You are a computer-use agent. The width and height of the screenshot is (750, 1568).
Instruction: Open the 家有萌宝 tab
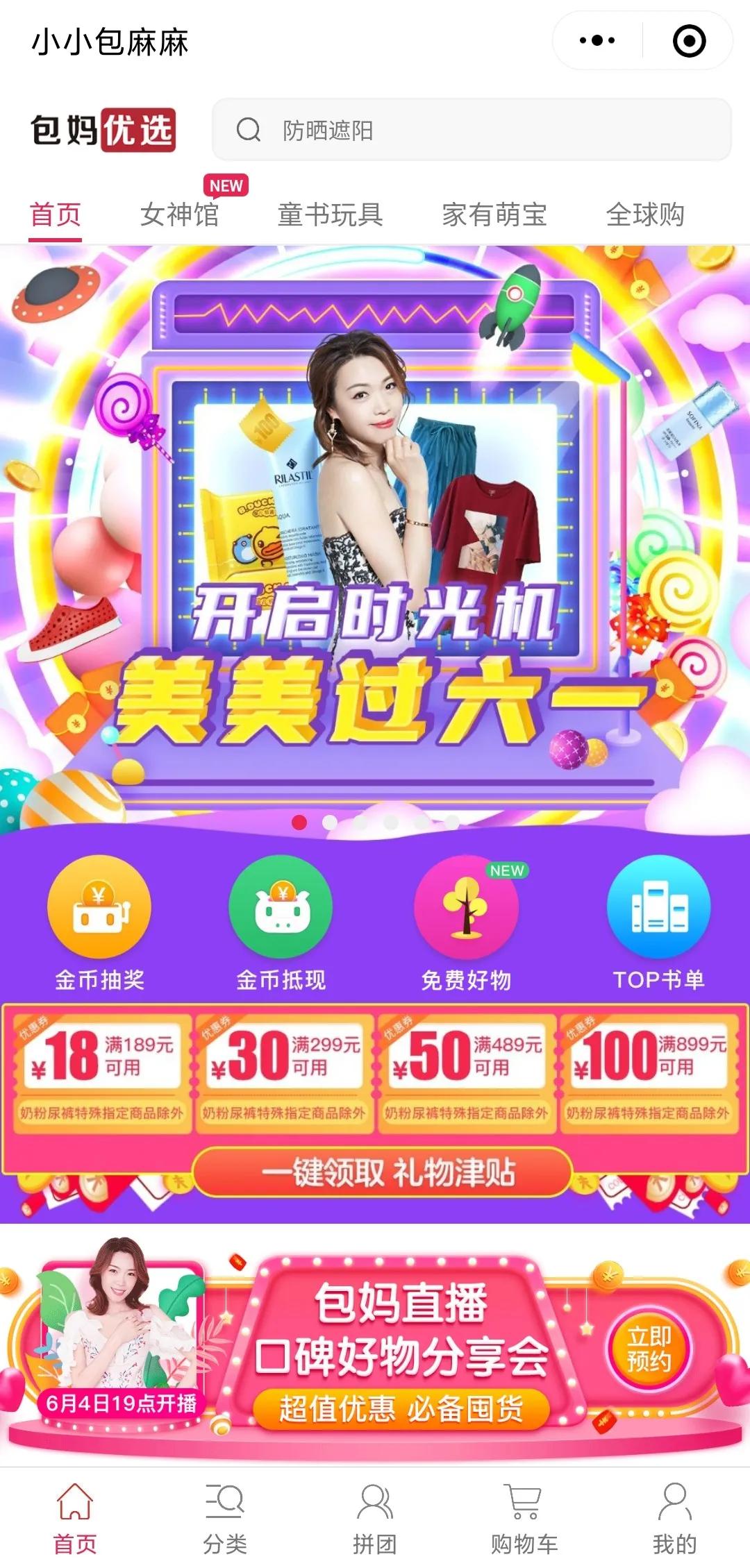tap(494, 214)
